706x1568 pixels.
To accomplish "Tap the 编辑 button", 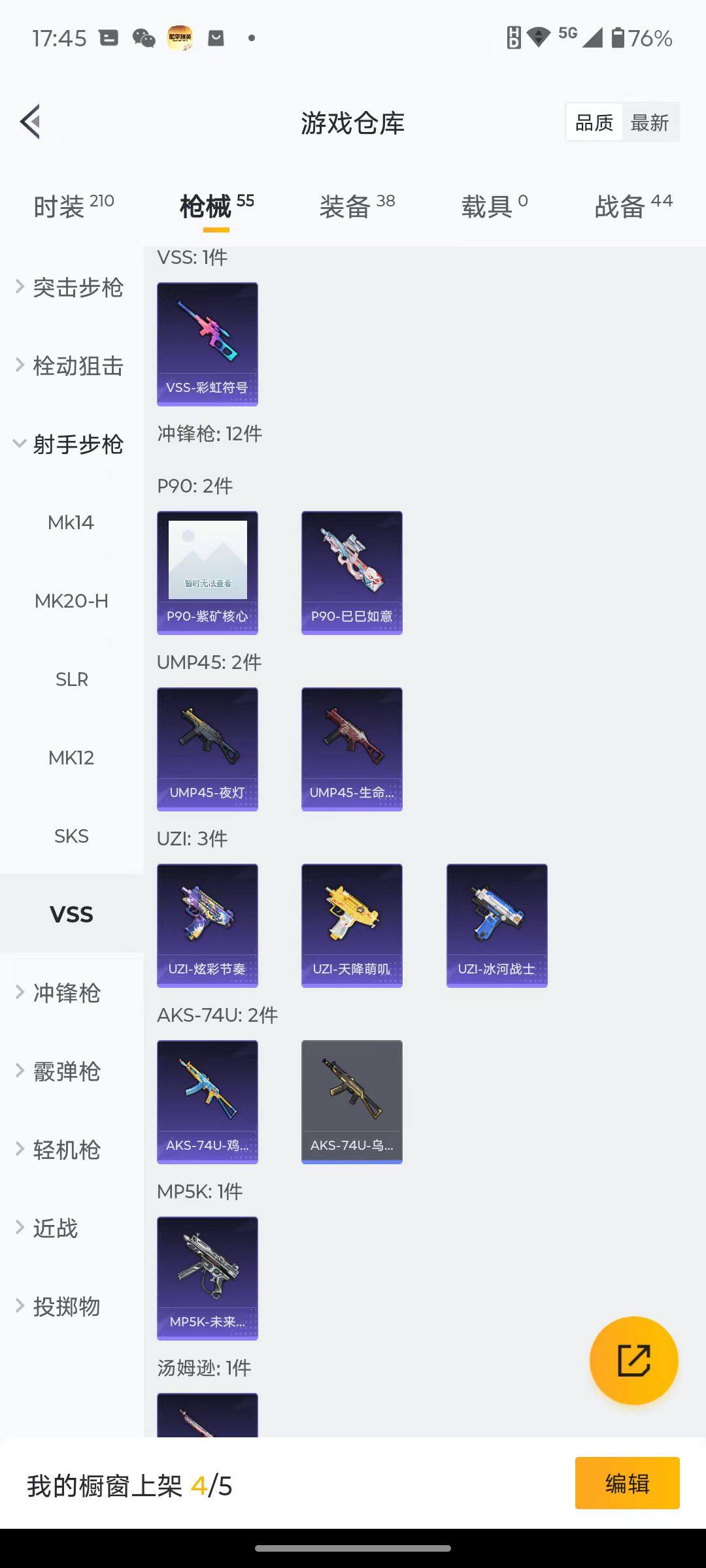I will point(627,1483).
